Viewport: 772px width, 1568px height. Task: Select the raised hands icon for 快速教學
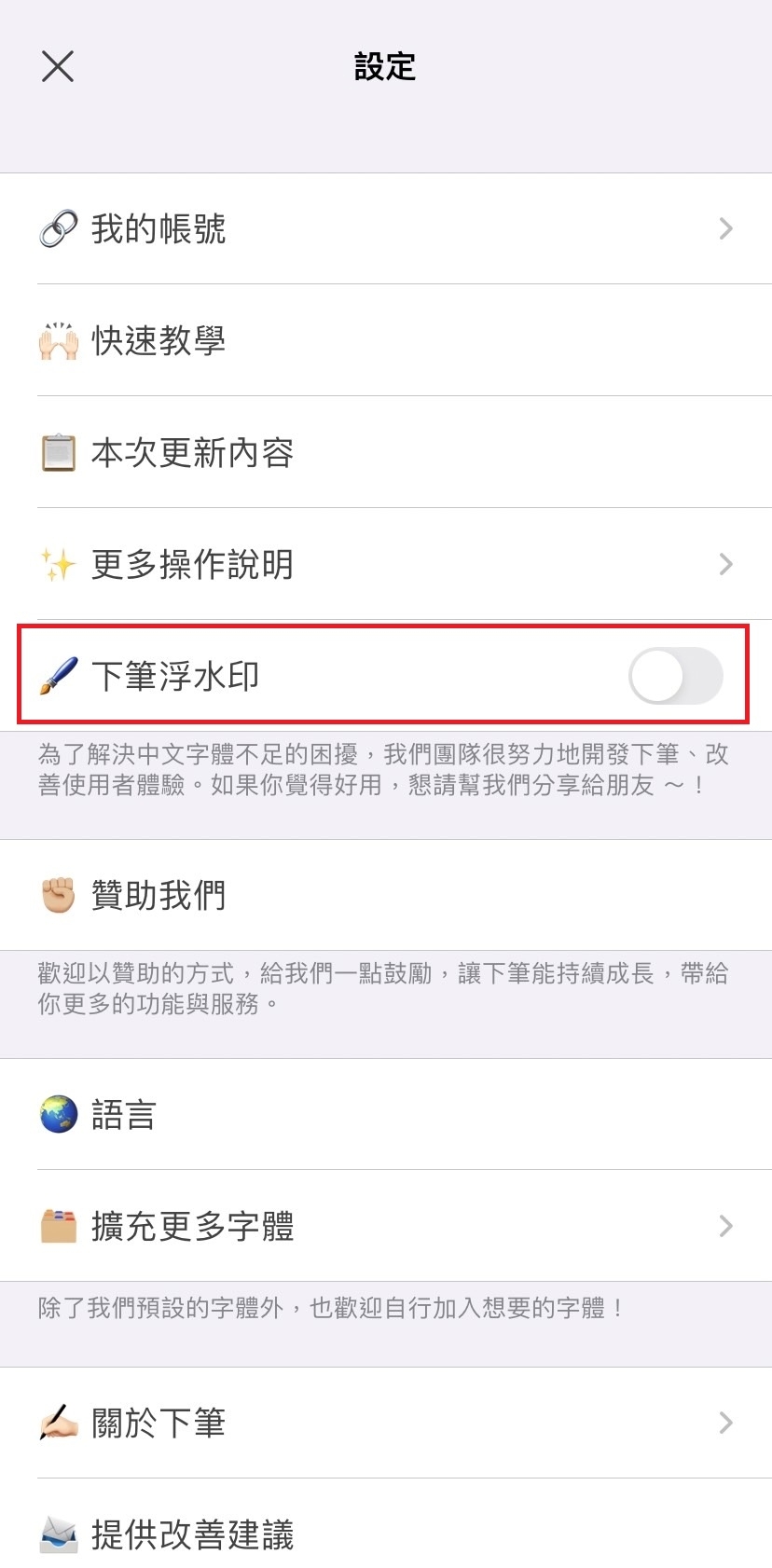58,340
